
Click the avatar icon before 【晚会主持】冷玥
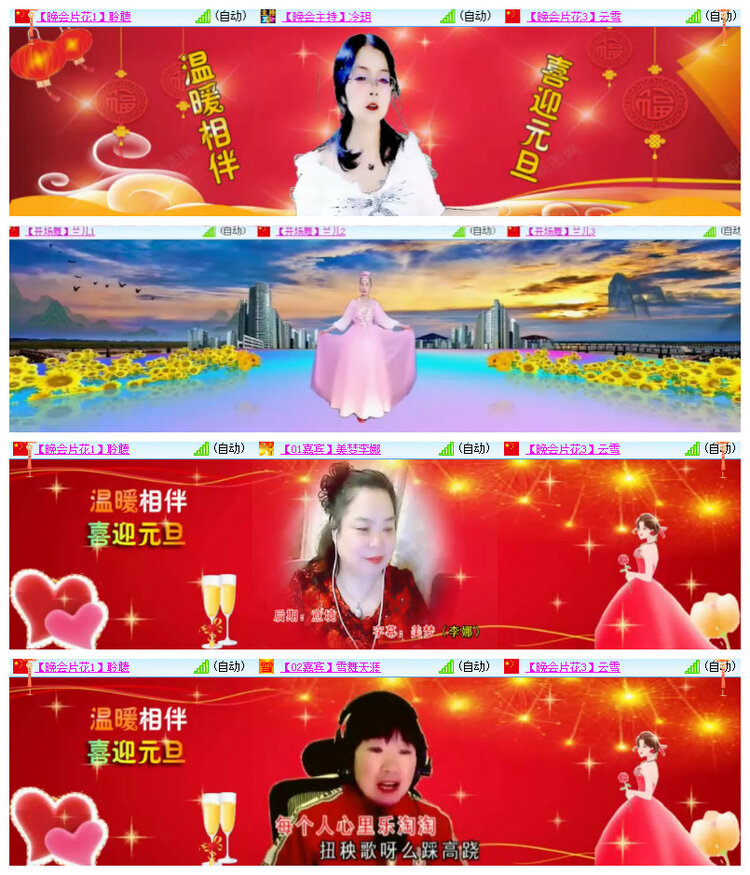pos(266,13)
